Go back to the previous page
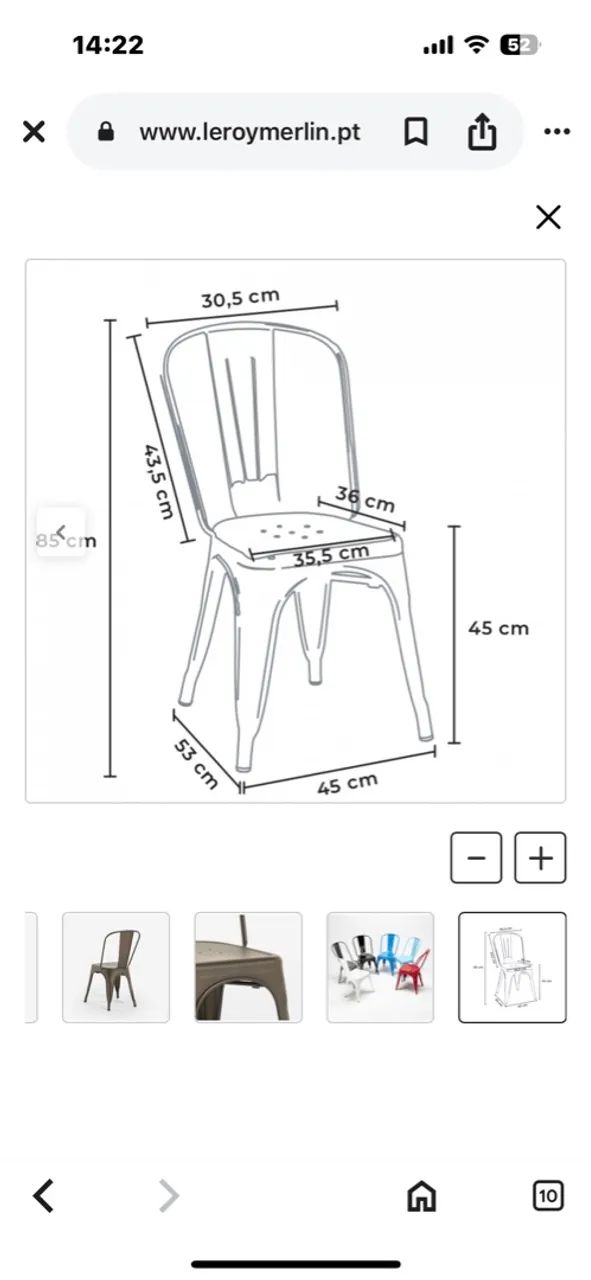This screenshot has height=1280, width=591. point(43,1195)
